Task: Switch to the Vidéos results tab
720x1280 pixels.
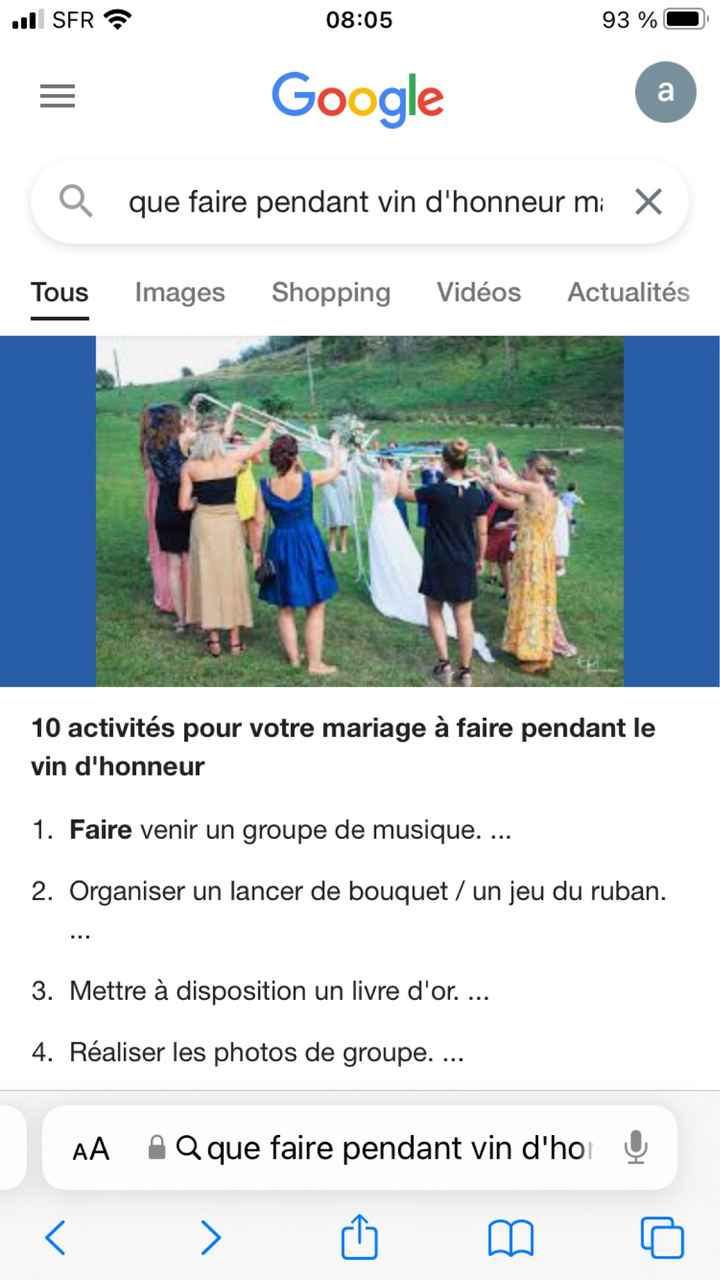Action: [478, 292]
